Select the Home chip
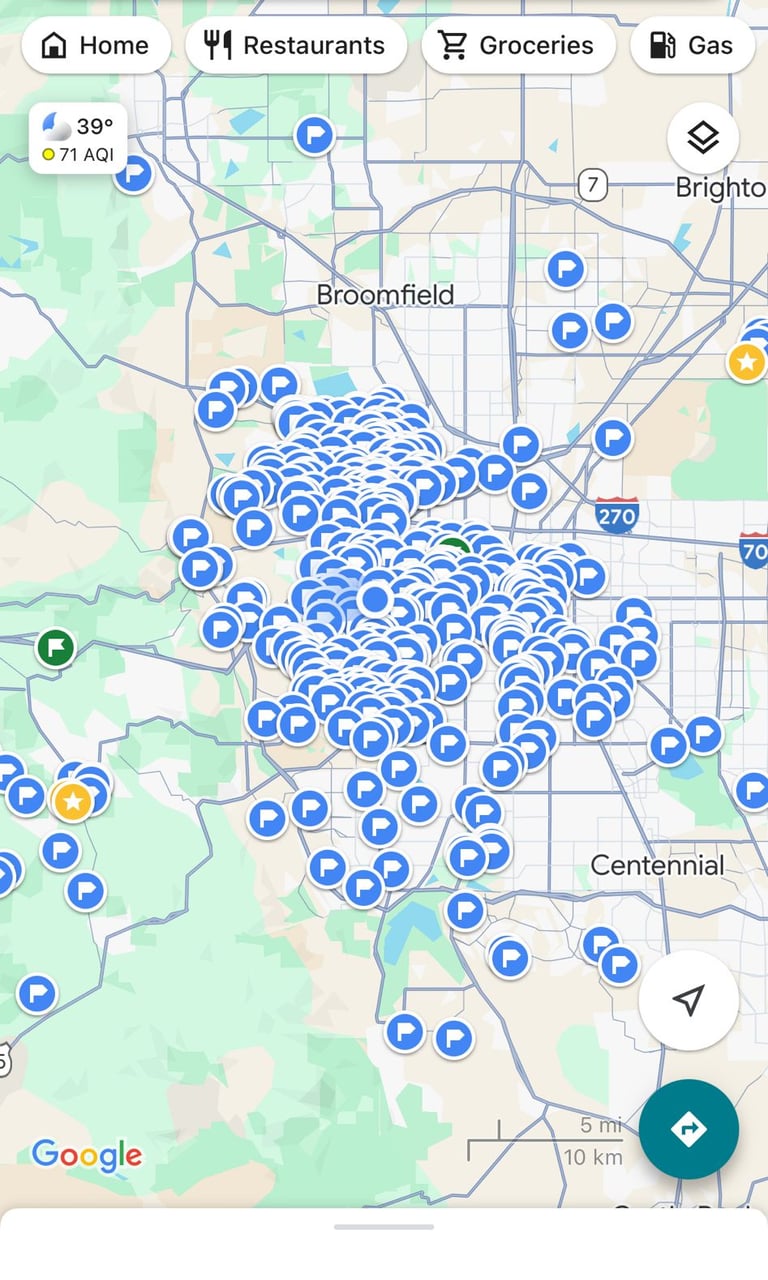This screenshot has height=1280, width=768. click(96, 45)
